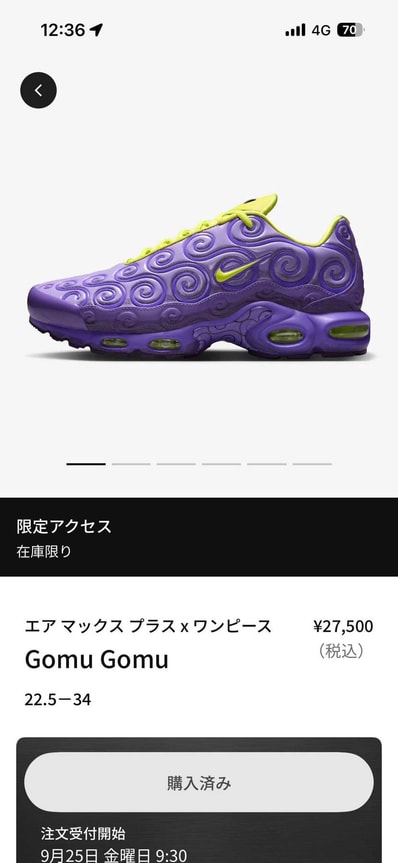
Task: Tap the 購入済み button
Action: click(x=199, y=782)
